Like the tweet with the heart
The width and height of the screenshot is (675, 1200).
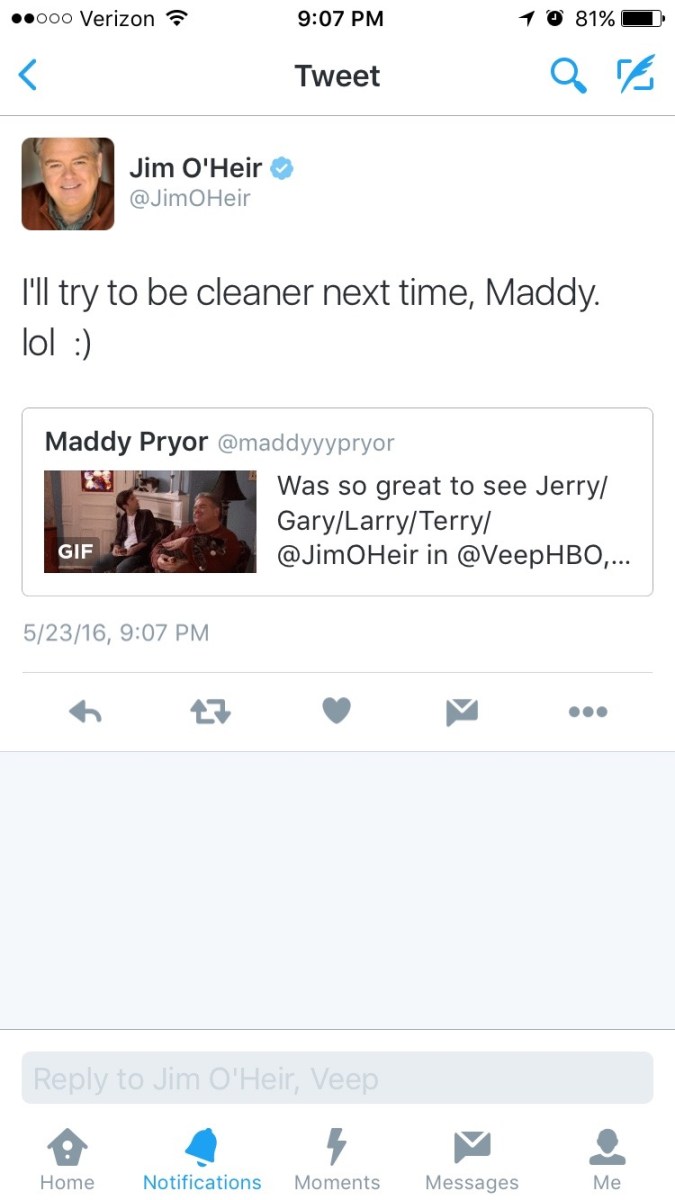click(x=337, y=712)
